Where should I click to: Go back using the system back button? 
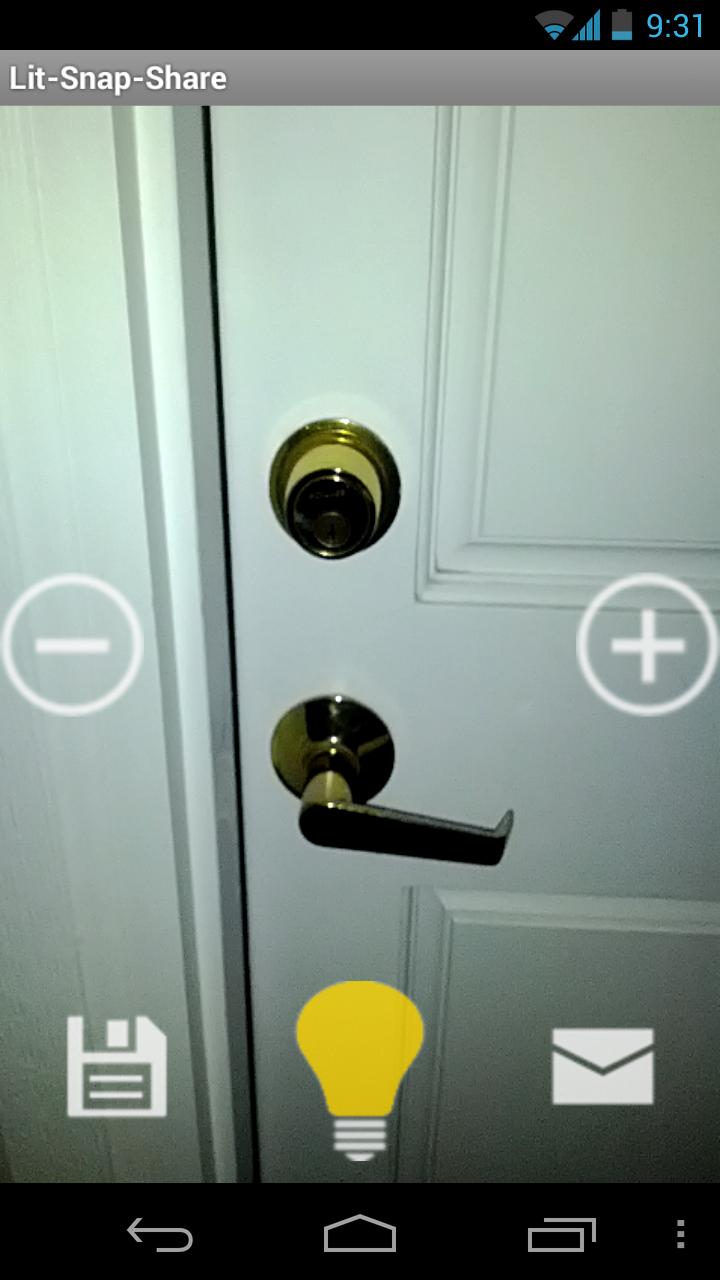pyautogui.click(x=160, y=1234)
